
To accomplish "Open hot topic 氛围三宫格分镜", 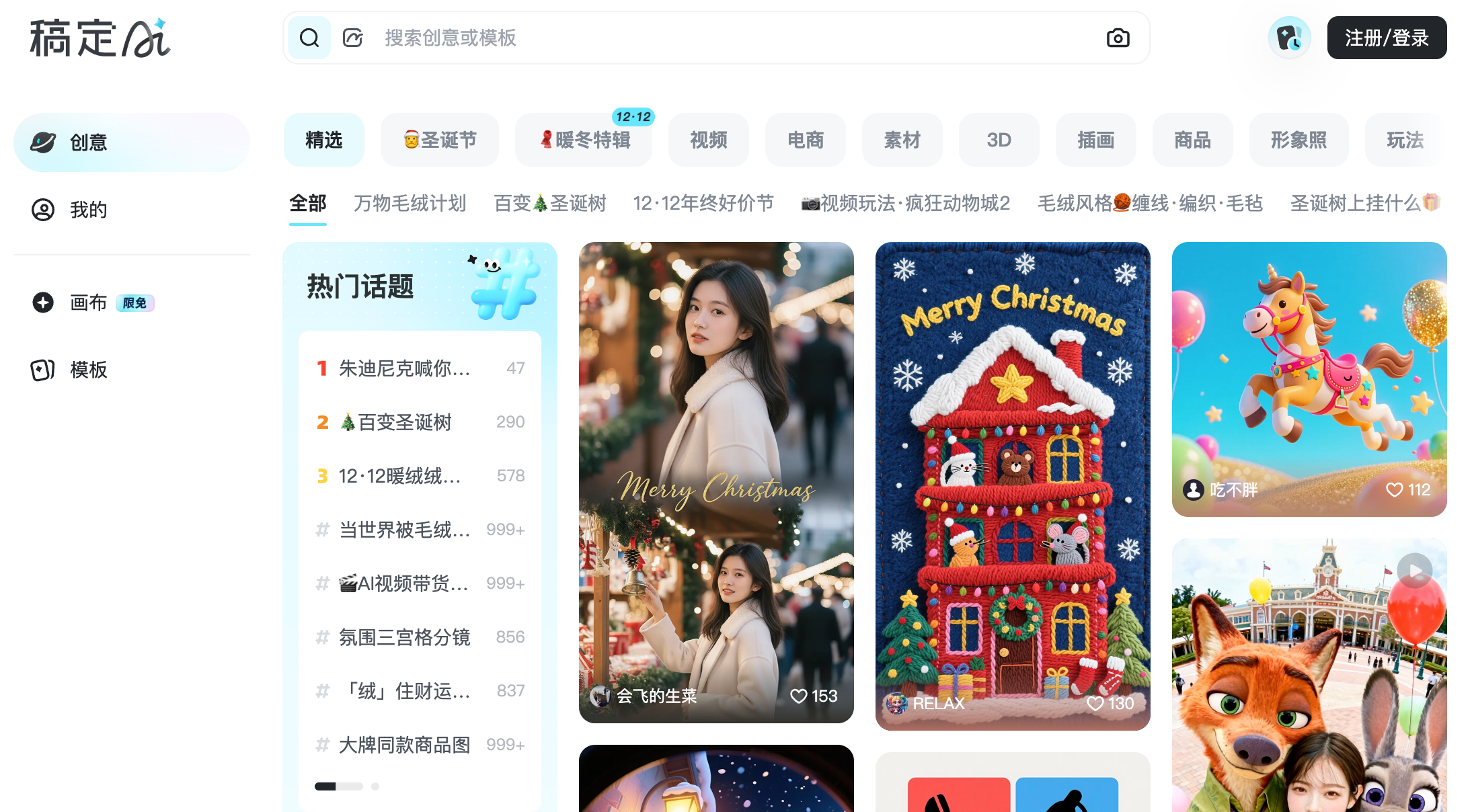I will [x=404, y=637].
